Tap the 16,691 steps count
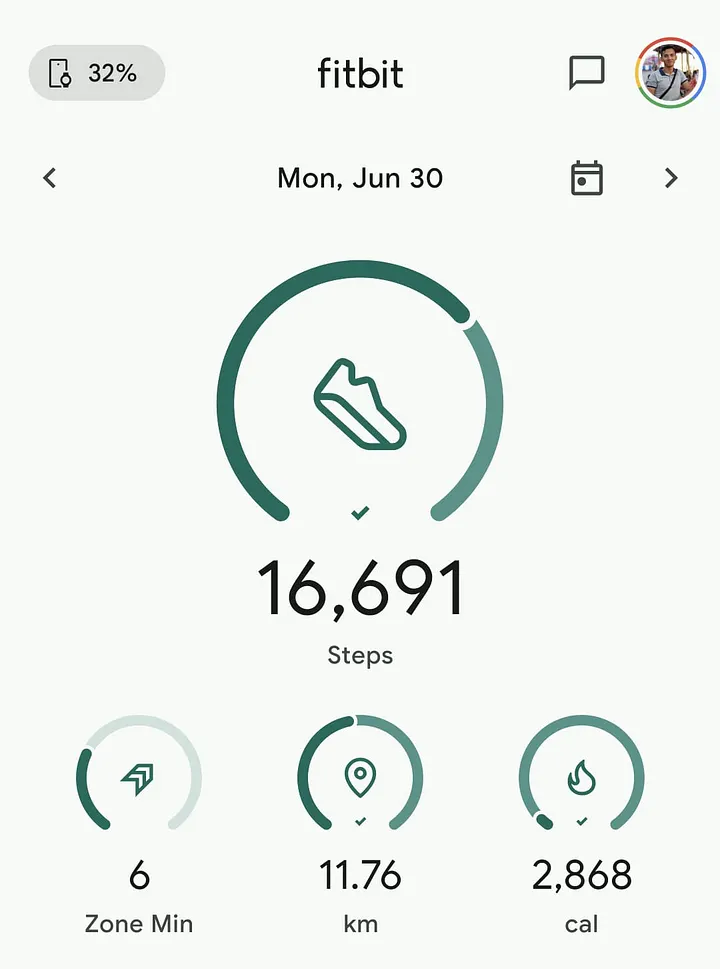The image size is (720, 969). tap(360, 589)
